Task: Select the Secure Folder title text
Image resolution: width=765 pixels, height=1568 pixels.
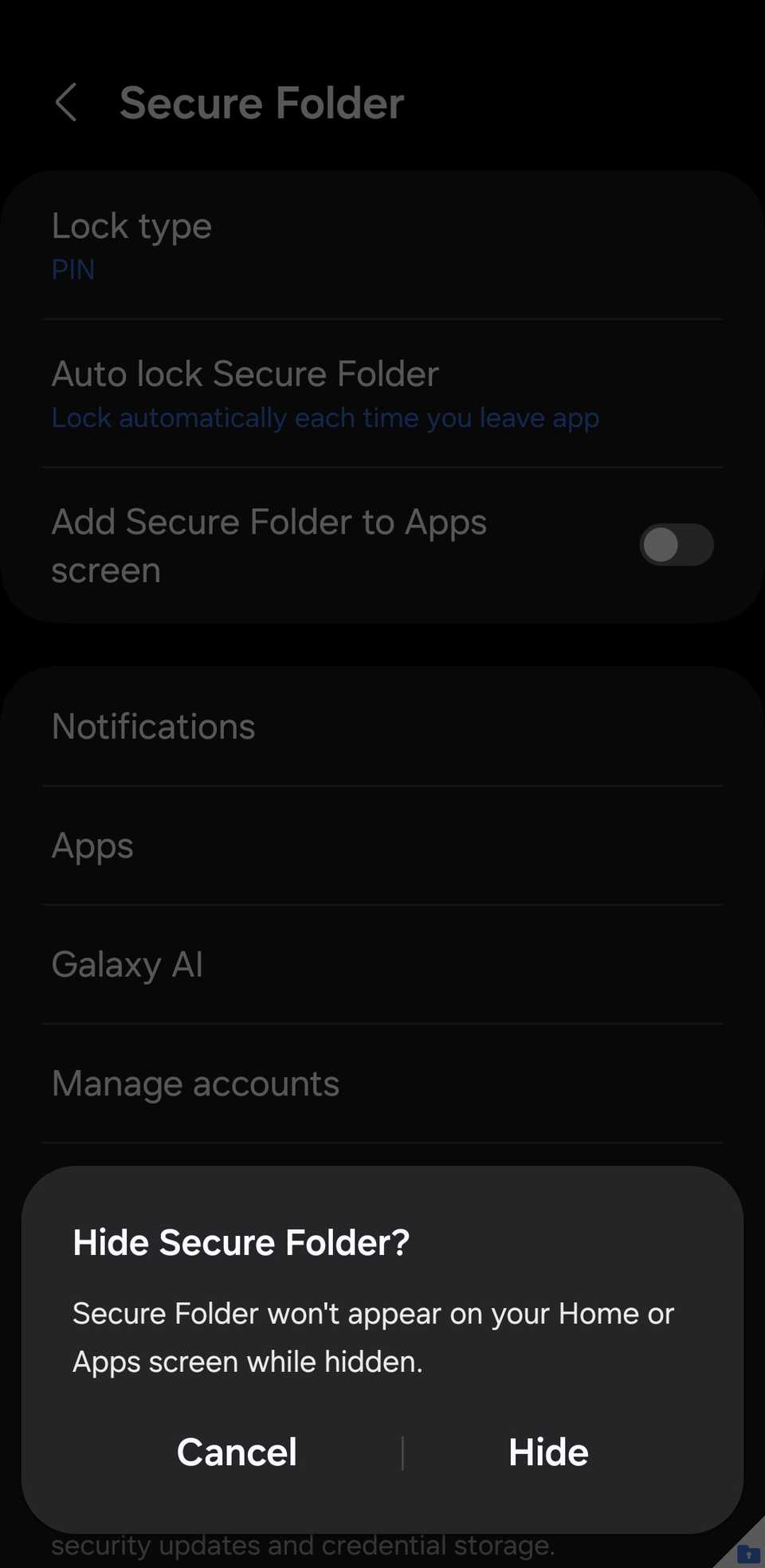Action: 261,103
